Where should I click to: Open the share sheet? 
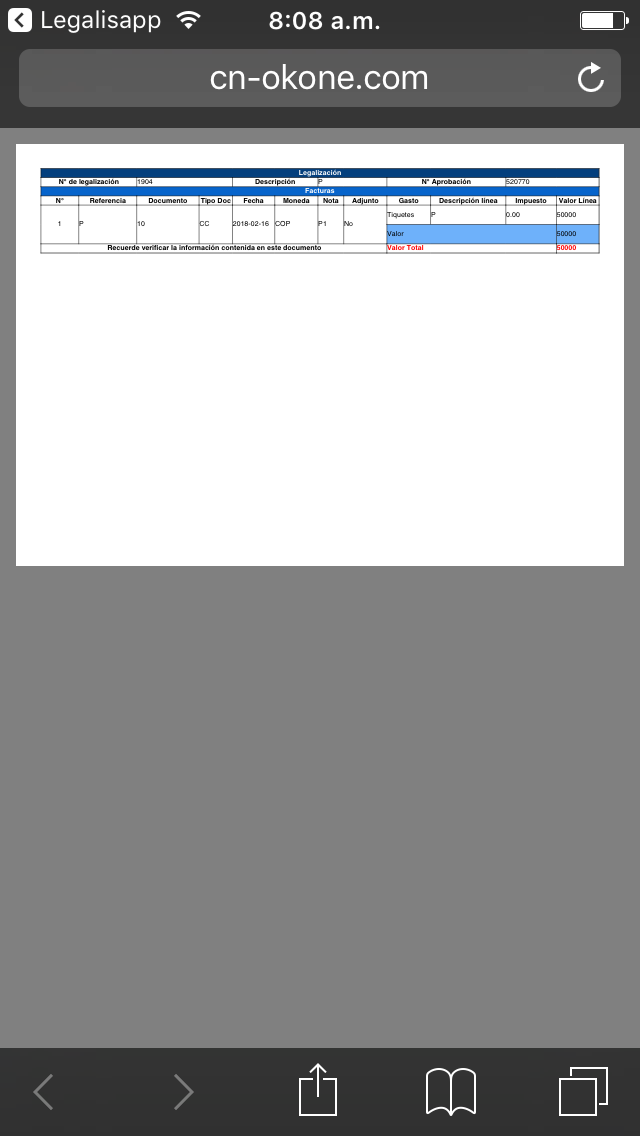tap(318, 1090)
